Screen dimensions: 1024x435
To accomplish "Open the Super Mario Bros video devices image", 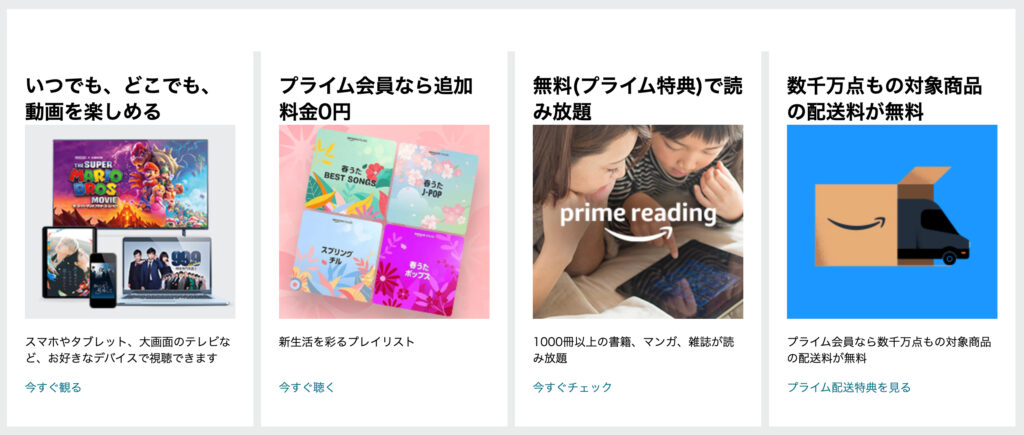I will [x=130, y=222].
